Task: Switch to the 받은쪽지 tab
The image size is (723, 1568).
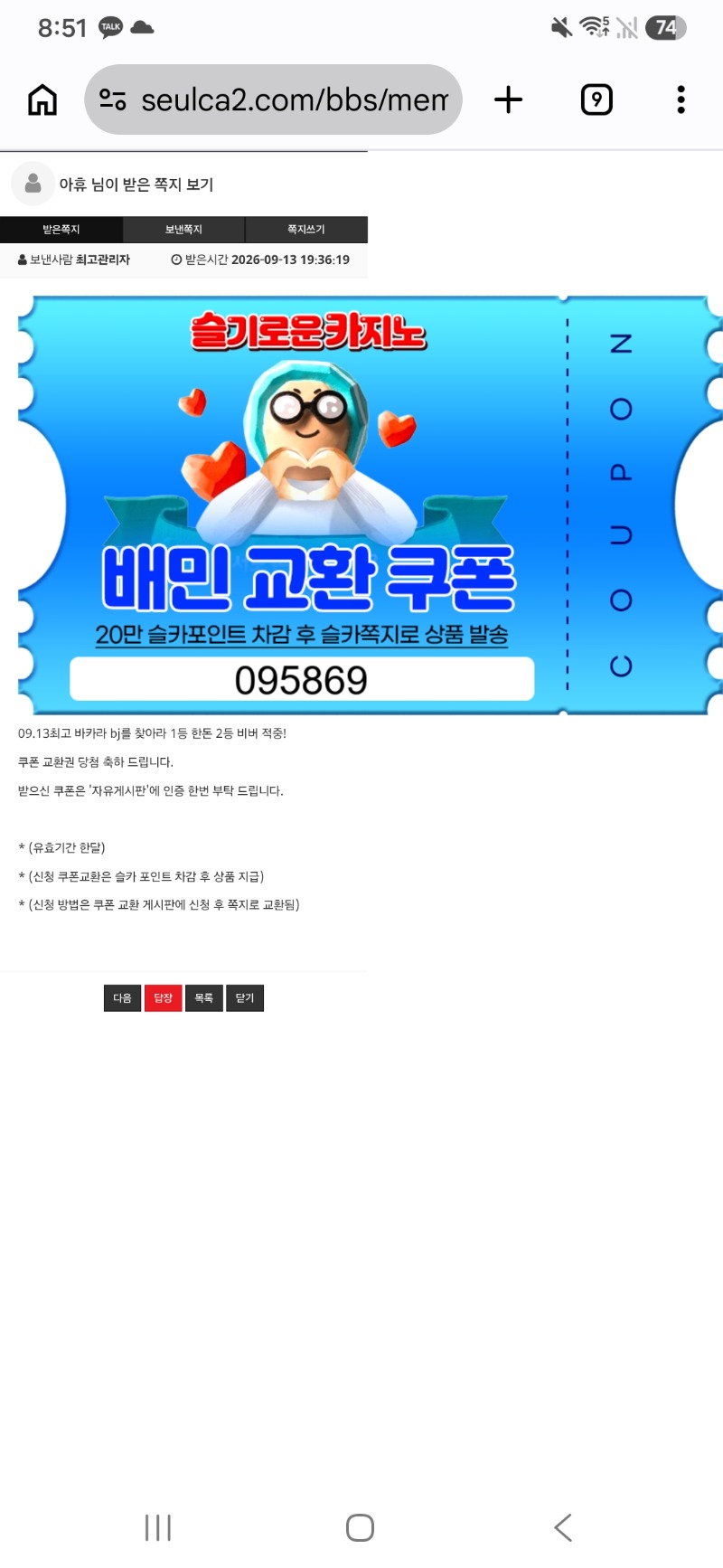Action: [x=61, y=230]
